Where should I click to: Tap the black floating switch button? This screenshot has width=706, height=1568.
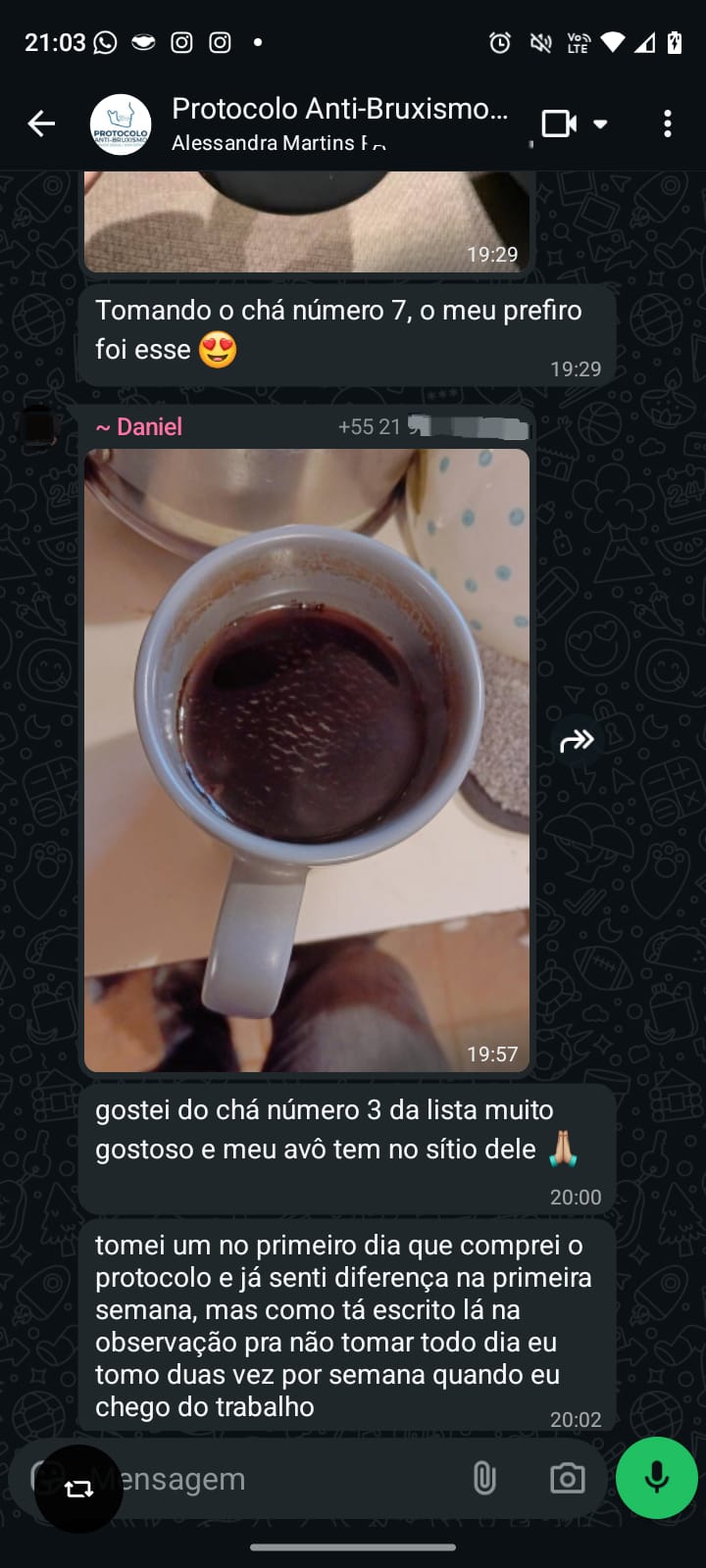point(78,1489)
